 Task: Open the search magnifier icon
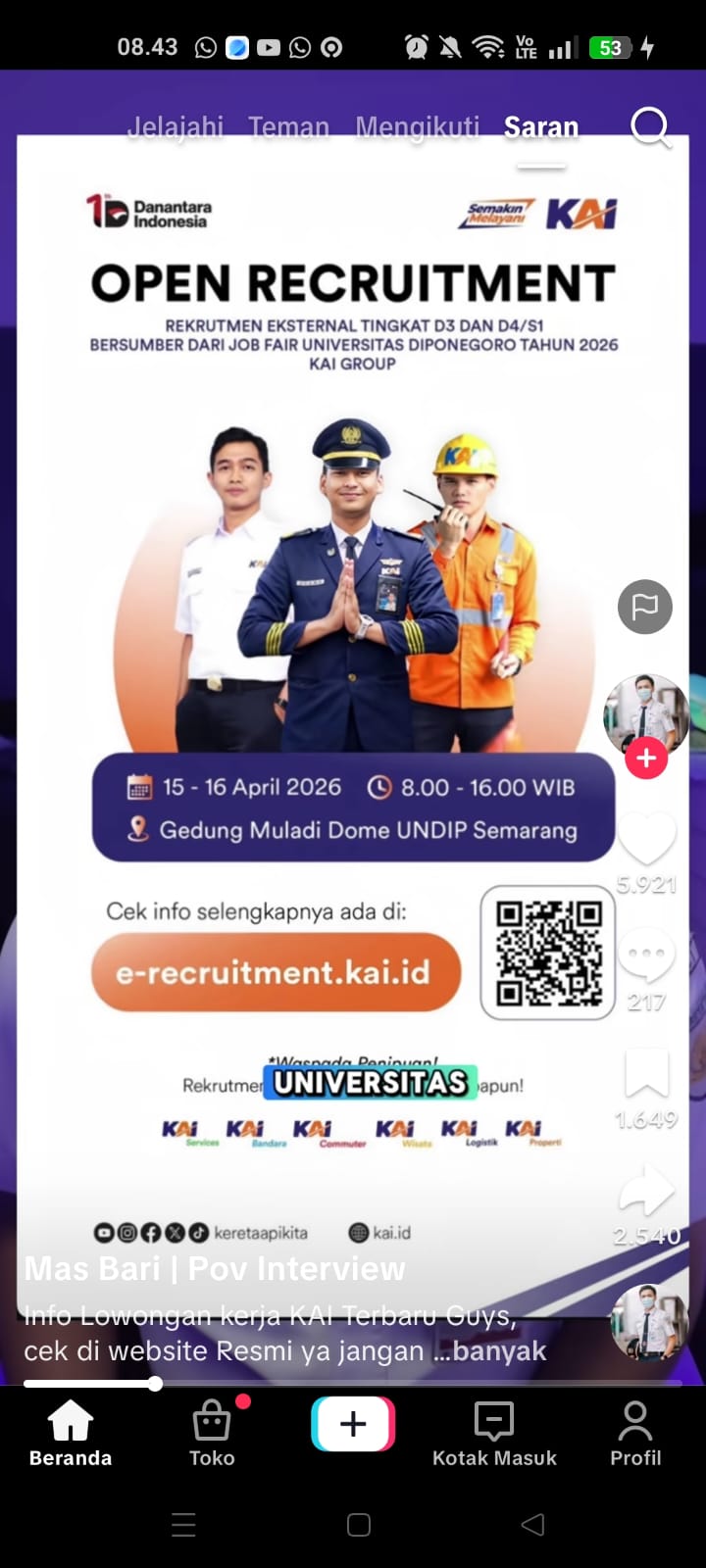tap(649, 127)
